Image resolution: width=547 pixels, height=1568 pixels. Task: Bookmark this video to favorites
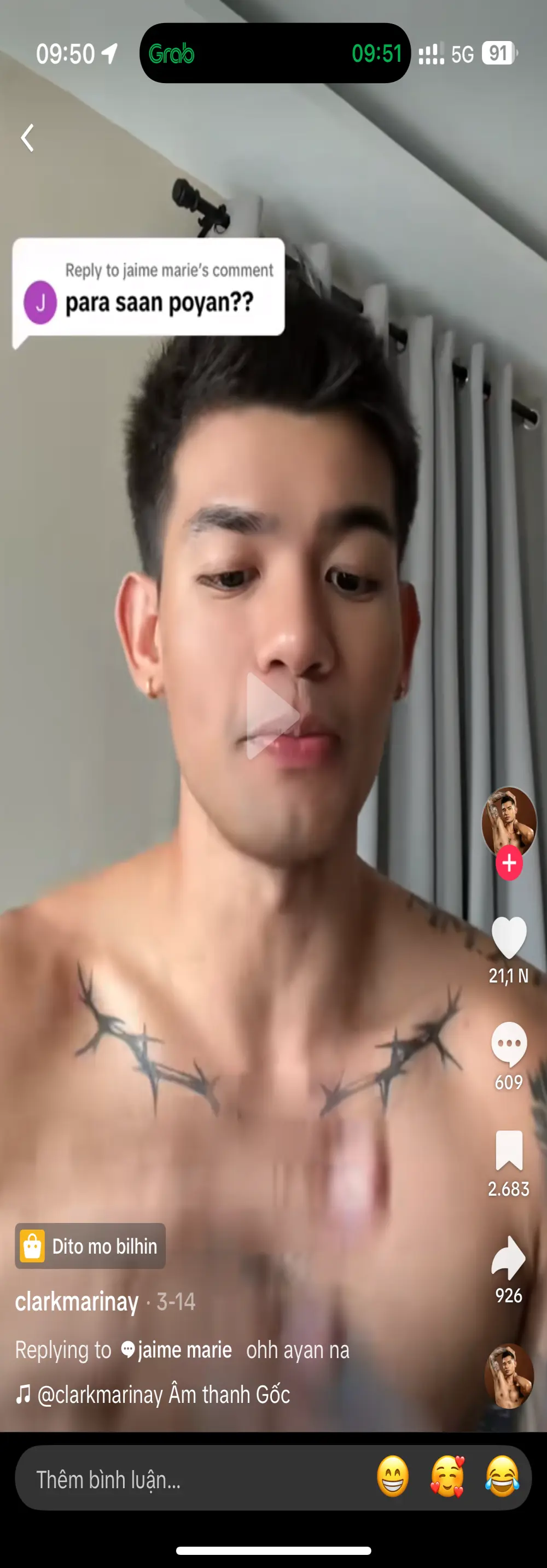(x=509, y=1151)
